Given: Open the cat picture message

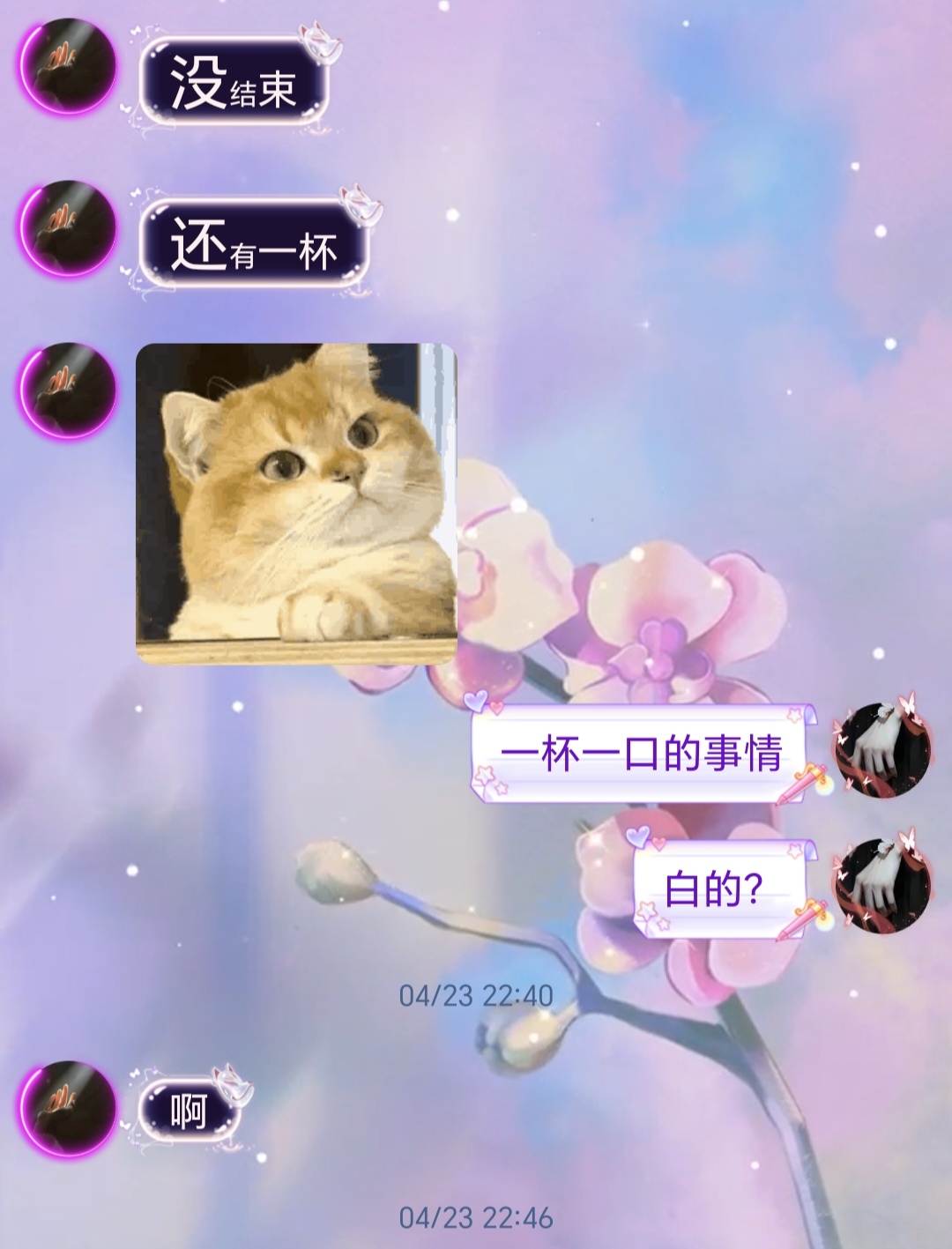Looking at the screenshot, I should coord(296,503).
